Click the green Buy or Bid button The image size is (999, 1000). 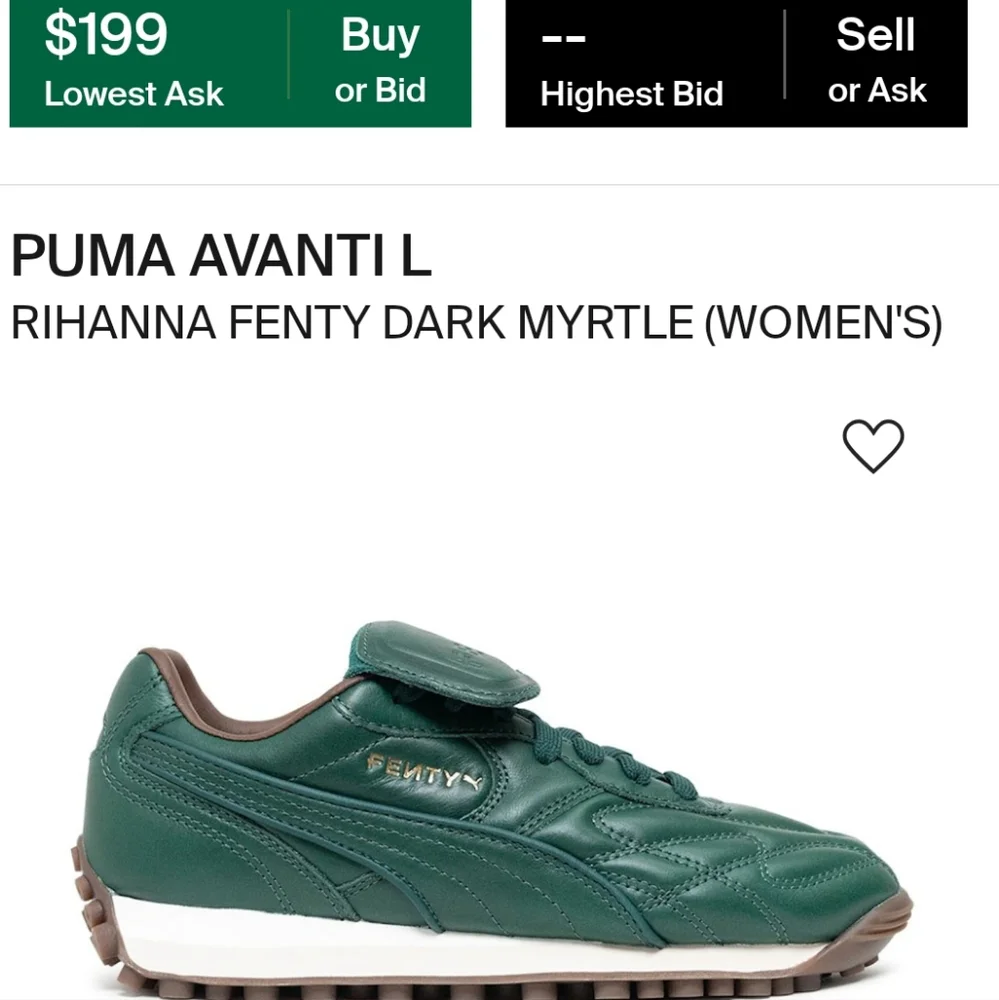[380, 62]
